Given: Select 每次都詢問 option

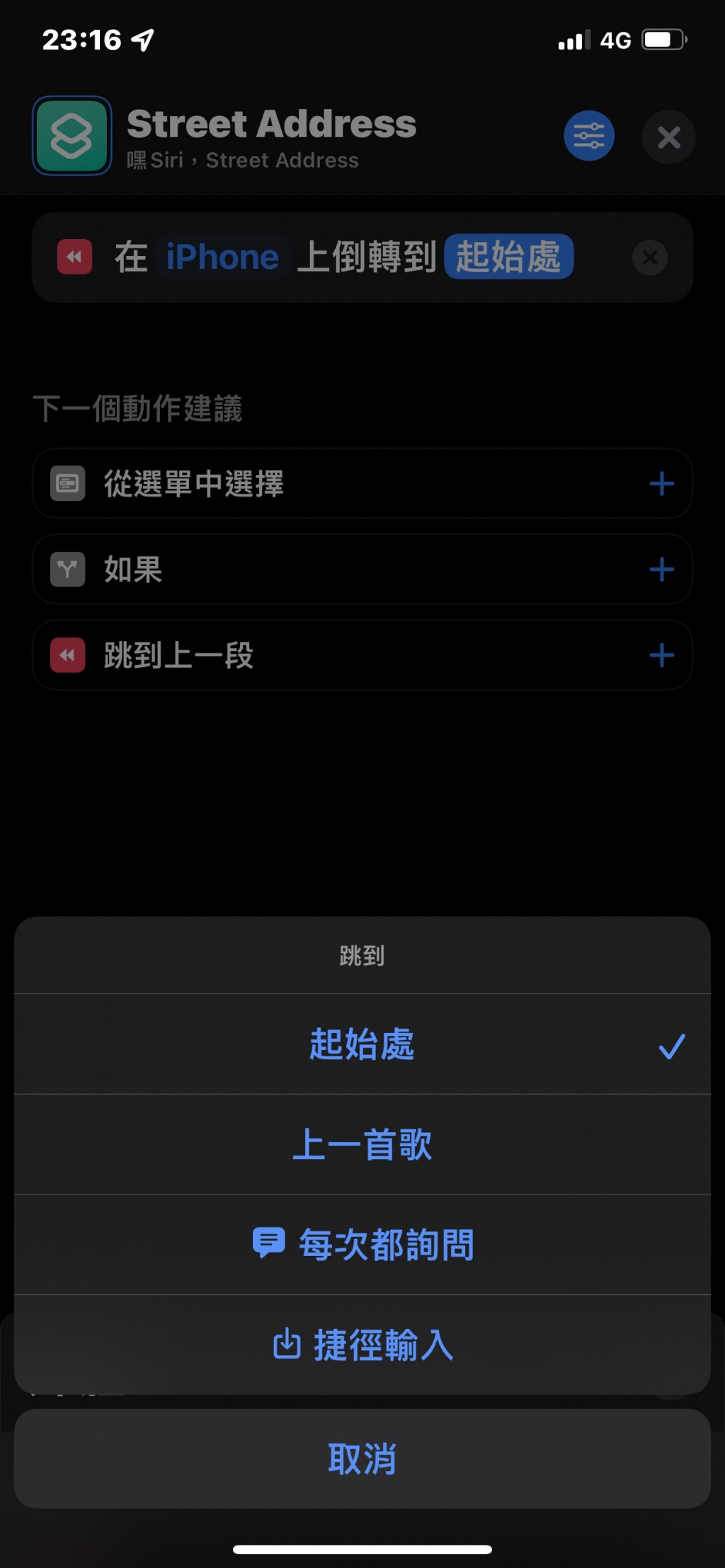Looking at the screenshot, I should coord(362,1245).
